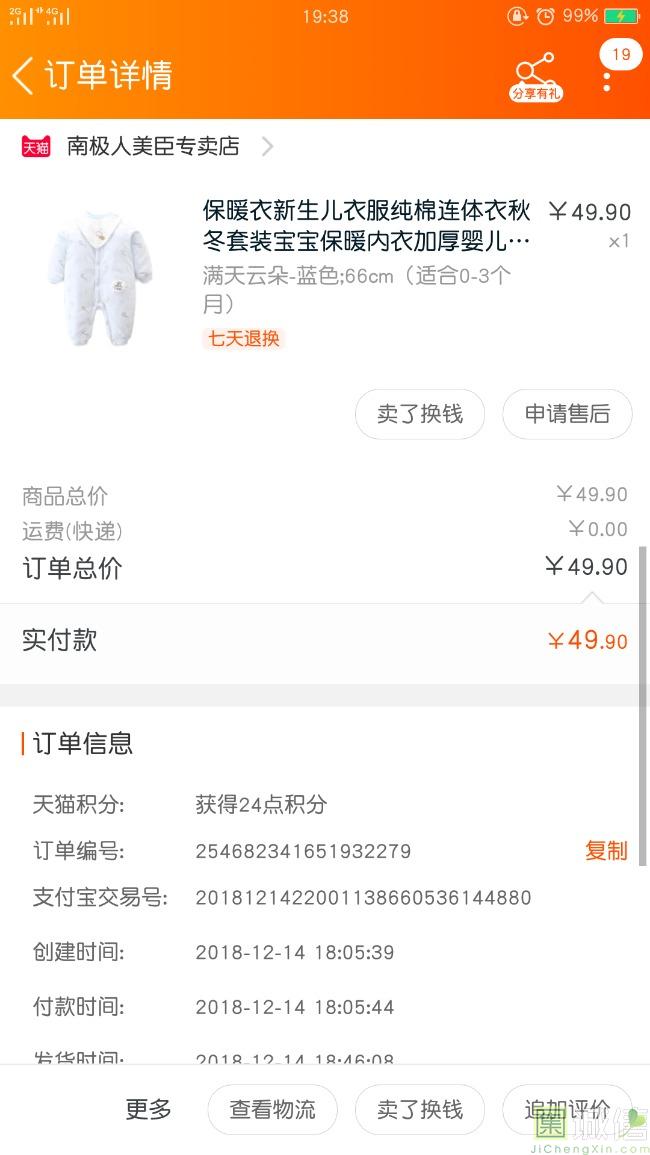View shipping tracking with 查看物流
Screen dimensions: 650x1155
(x=272, y=1109)
